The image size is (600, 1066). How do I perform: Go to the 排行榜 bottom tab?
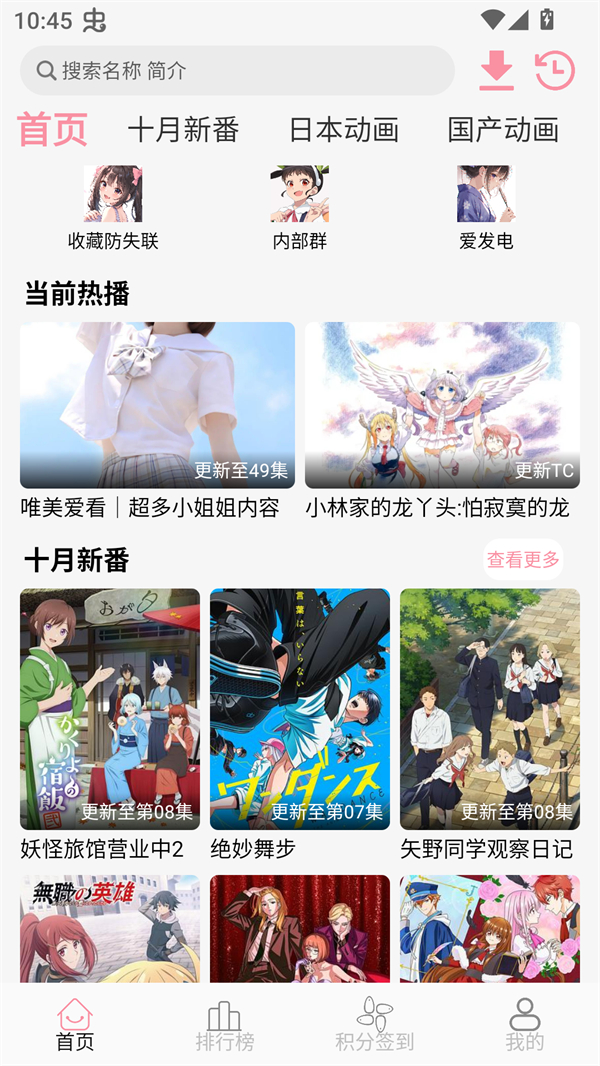tap(225, 1025)
